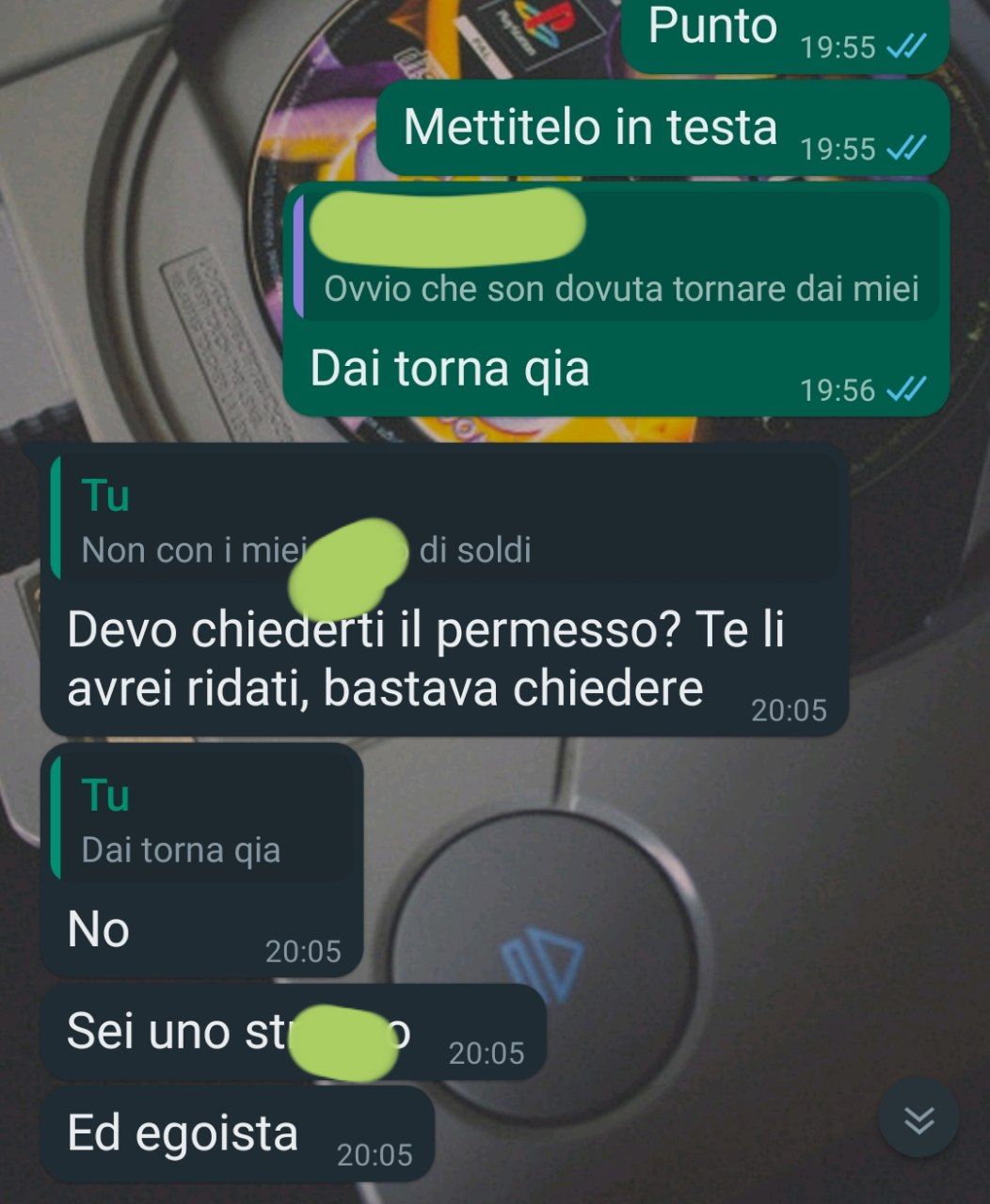Viewport: 990px width, 1204px height.
Task: Open quoted message 'Ovvio che son dovuta tornare'
Action: pyautogui.click(x=619, y=256)
